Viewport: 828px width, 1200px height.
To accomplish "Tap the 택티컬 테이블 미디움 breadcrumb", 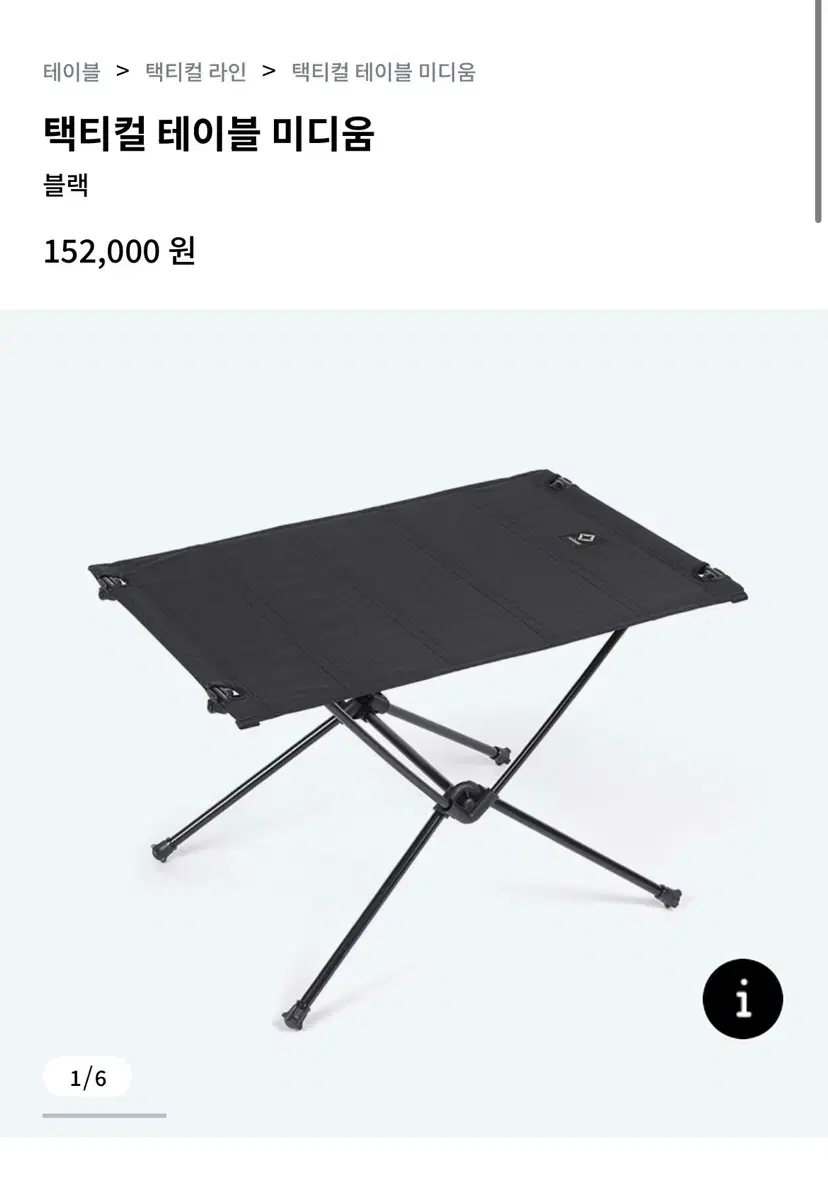I will (383, 72).
